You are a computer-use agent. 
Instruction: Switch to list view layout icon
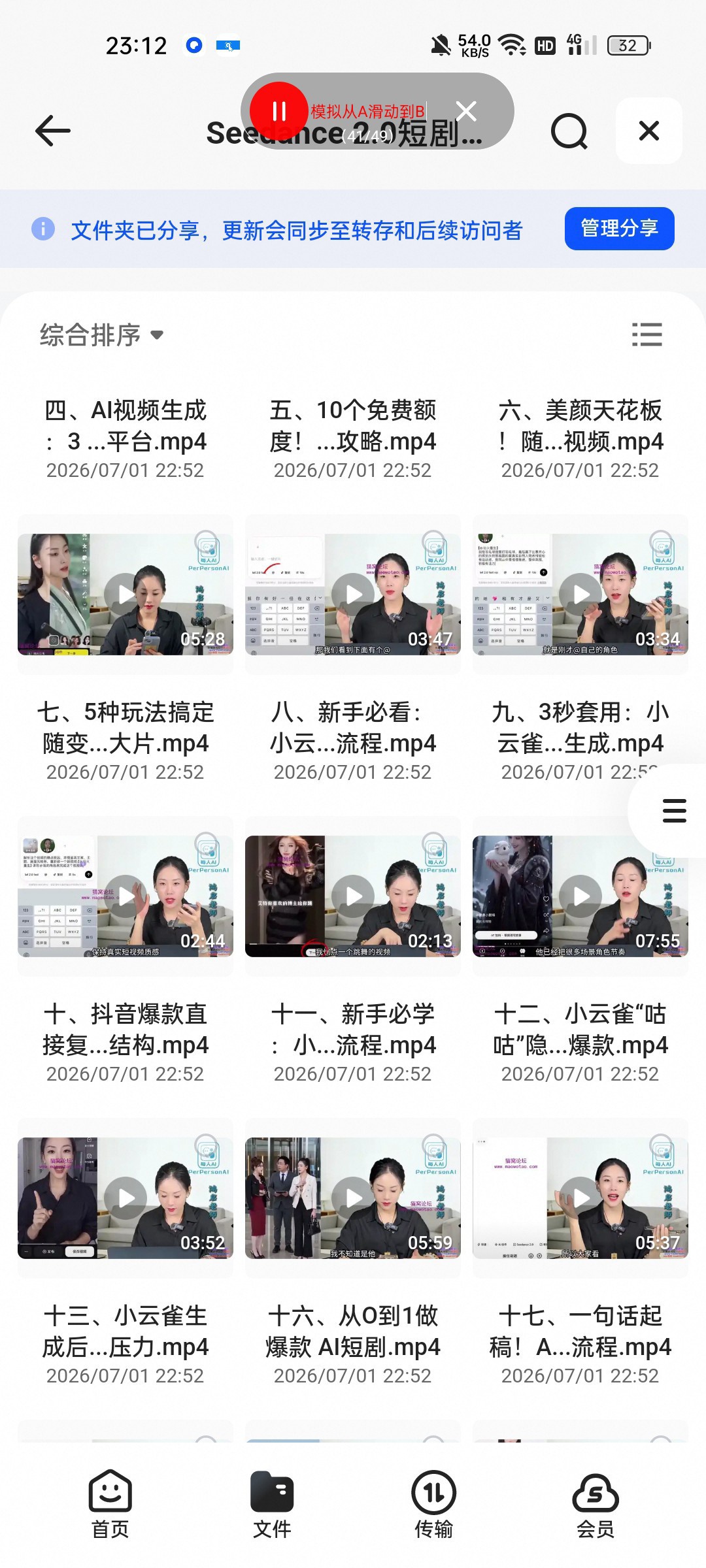point(647,335)
